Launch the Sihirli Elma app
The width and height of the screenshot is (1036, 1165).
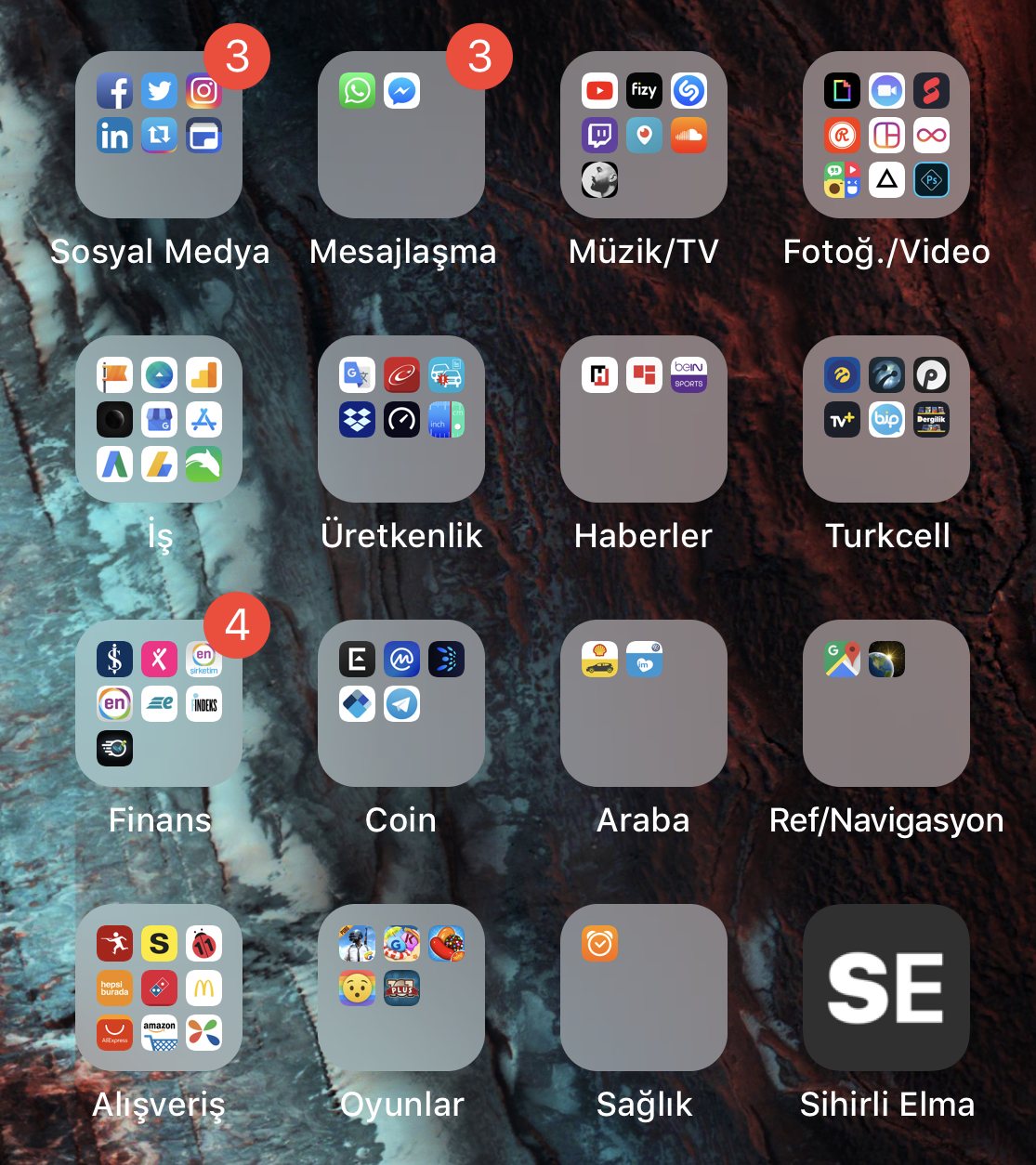click(886, 988)
